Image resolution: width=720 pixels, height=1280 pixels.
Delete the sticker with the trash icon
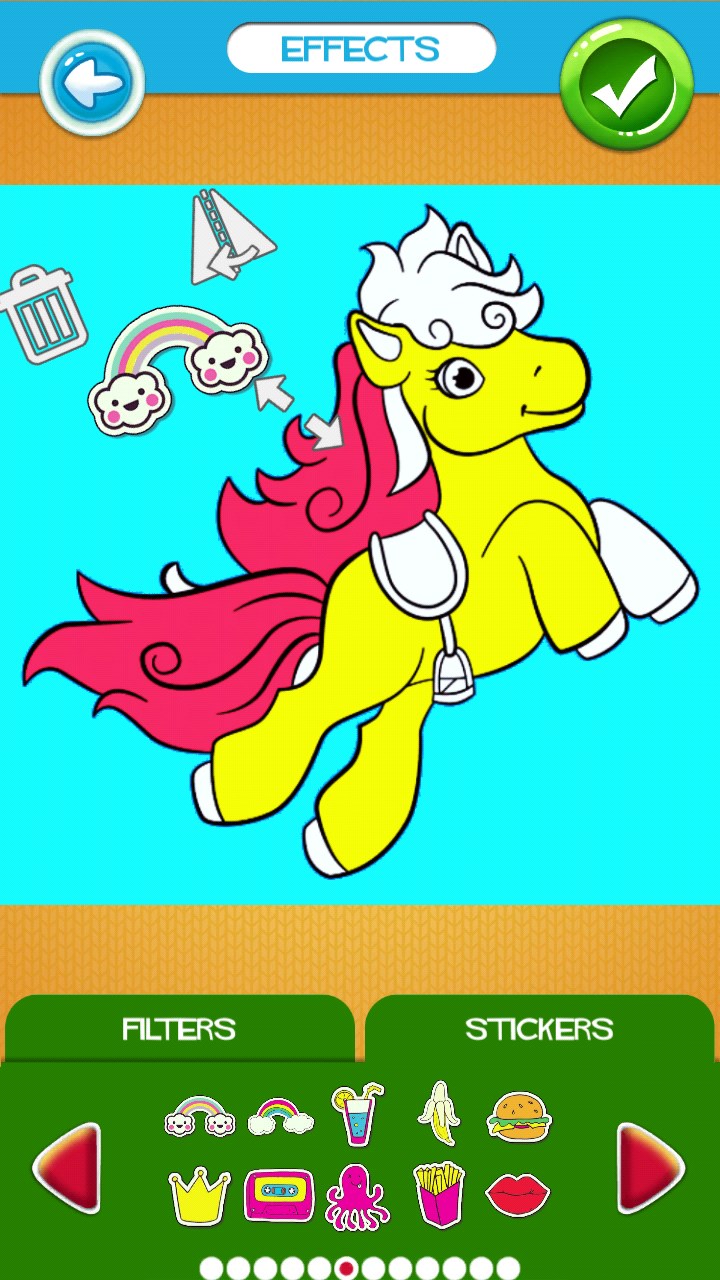click(43, 314)
